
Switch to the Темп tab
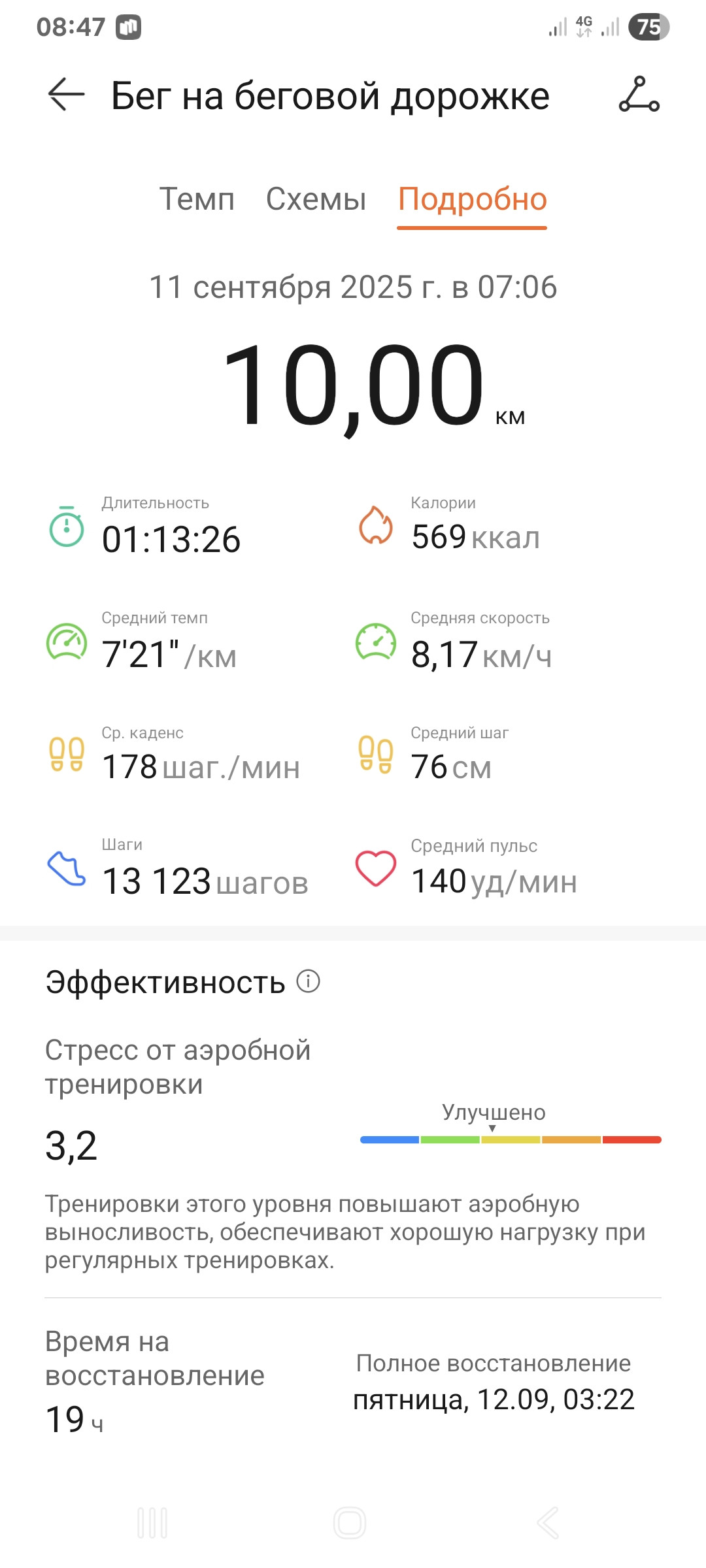point(197,199)
